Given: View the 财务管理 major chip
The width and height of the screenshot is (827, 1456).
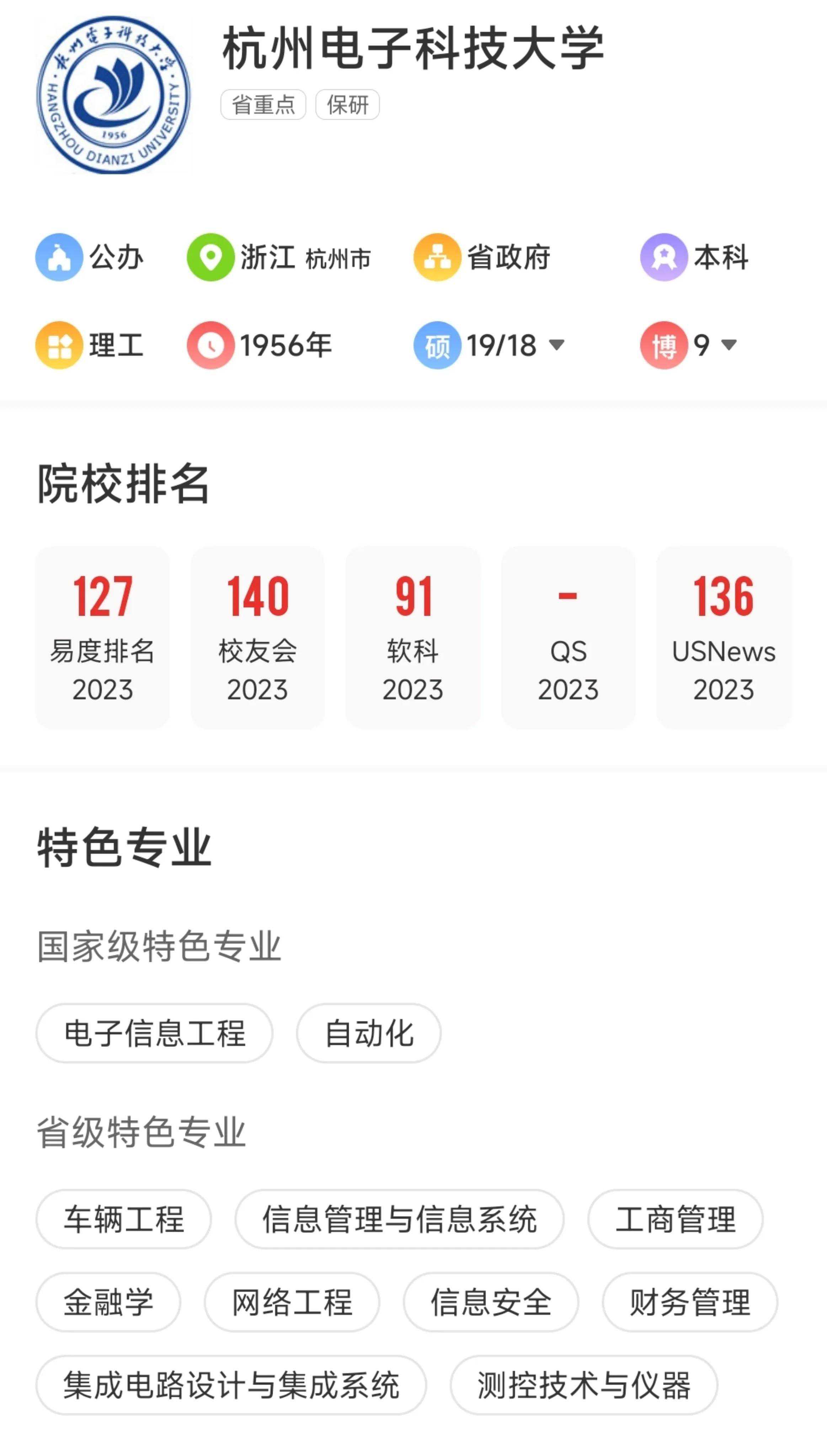Looking at the screenshot, I should coord(689,1302).
